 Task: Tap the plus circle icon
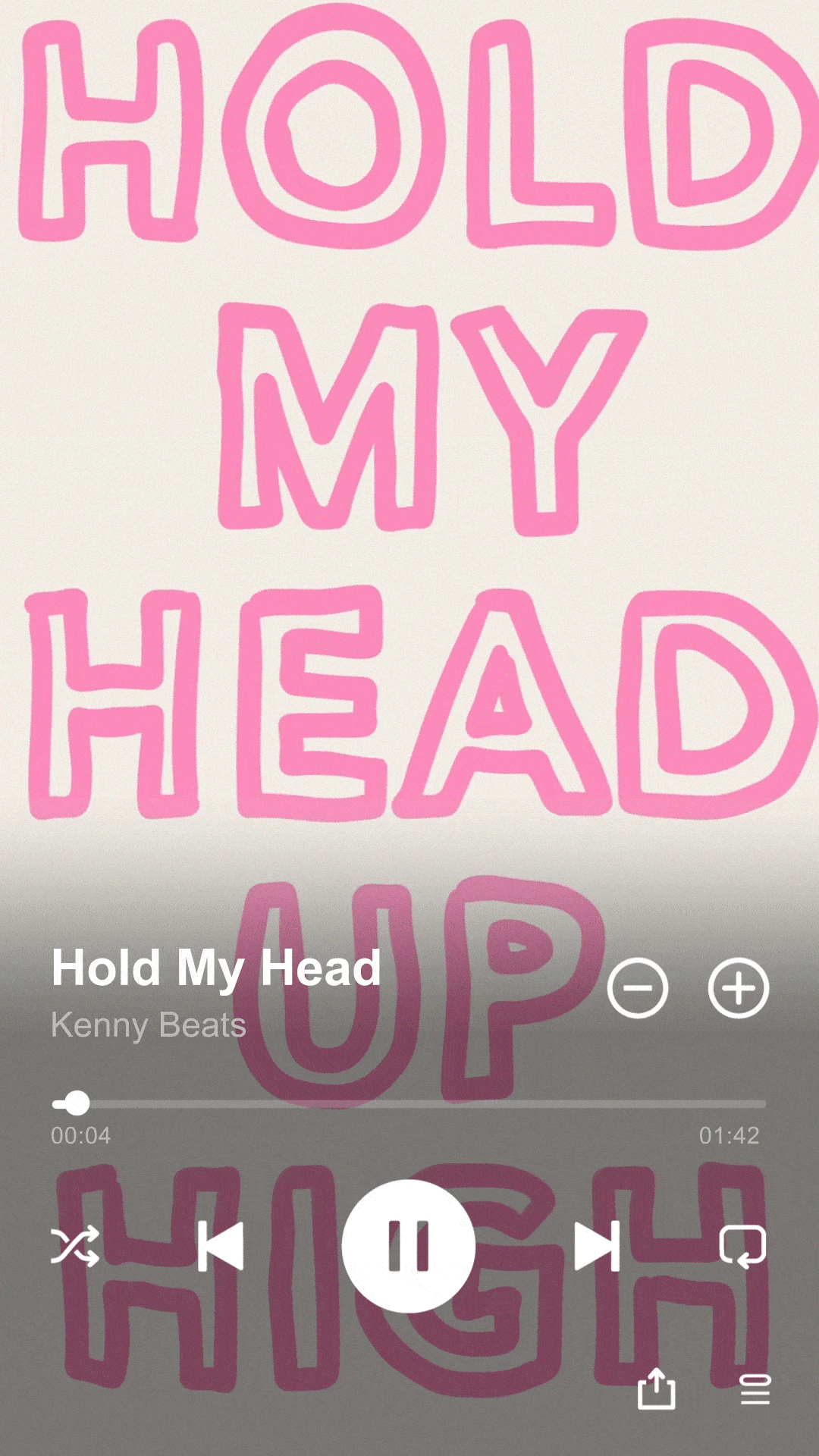(x=739, y=987)
